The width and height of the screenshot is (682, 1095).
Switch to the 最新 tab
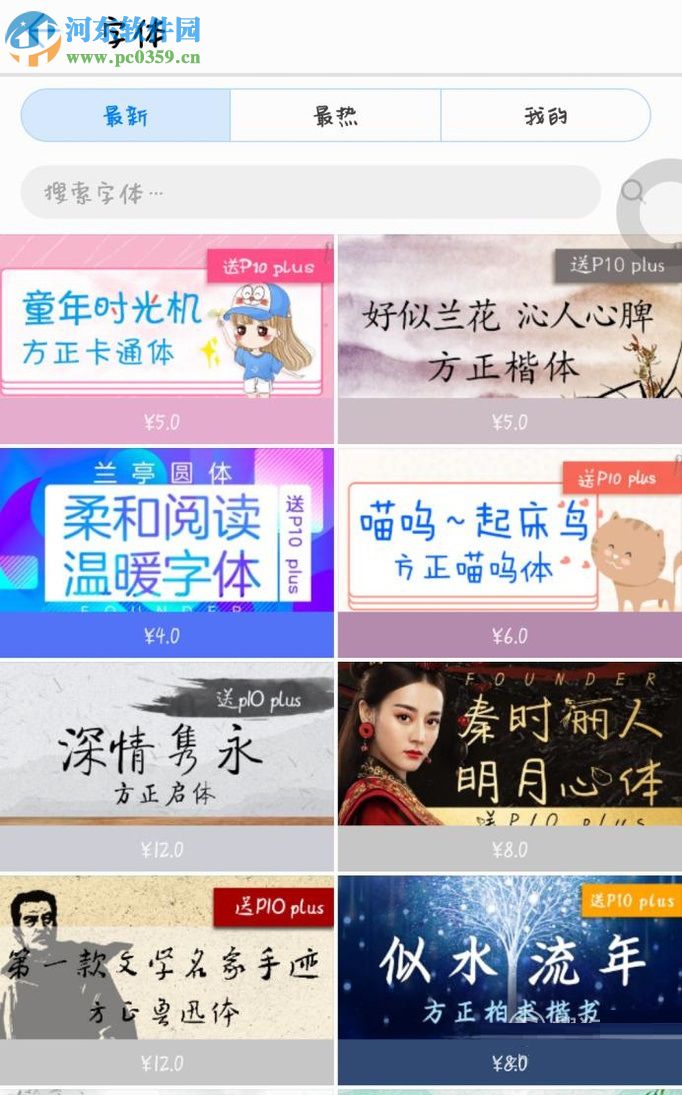(126, 116)
